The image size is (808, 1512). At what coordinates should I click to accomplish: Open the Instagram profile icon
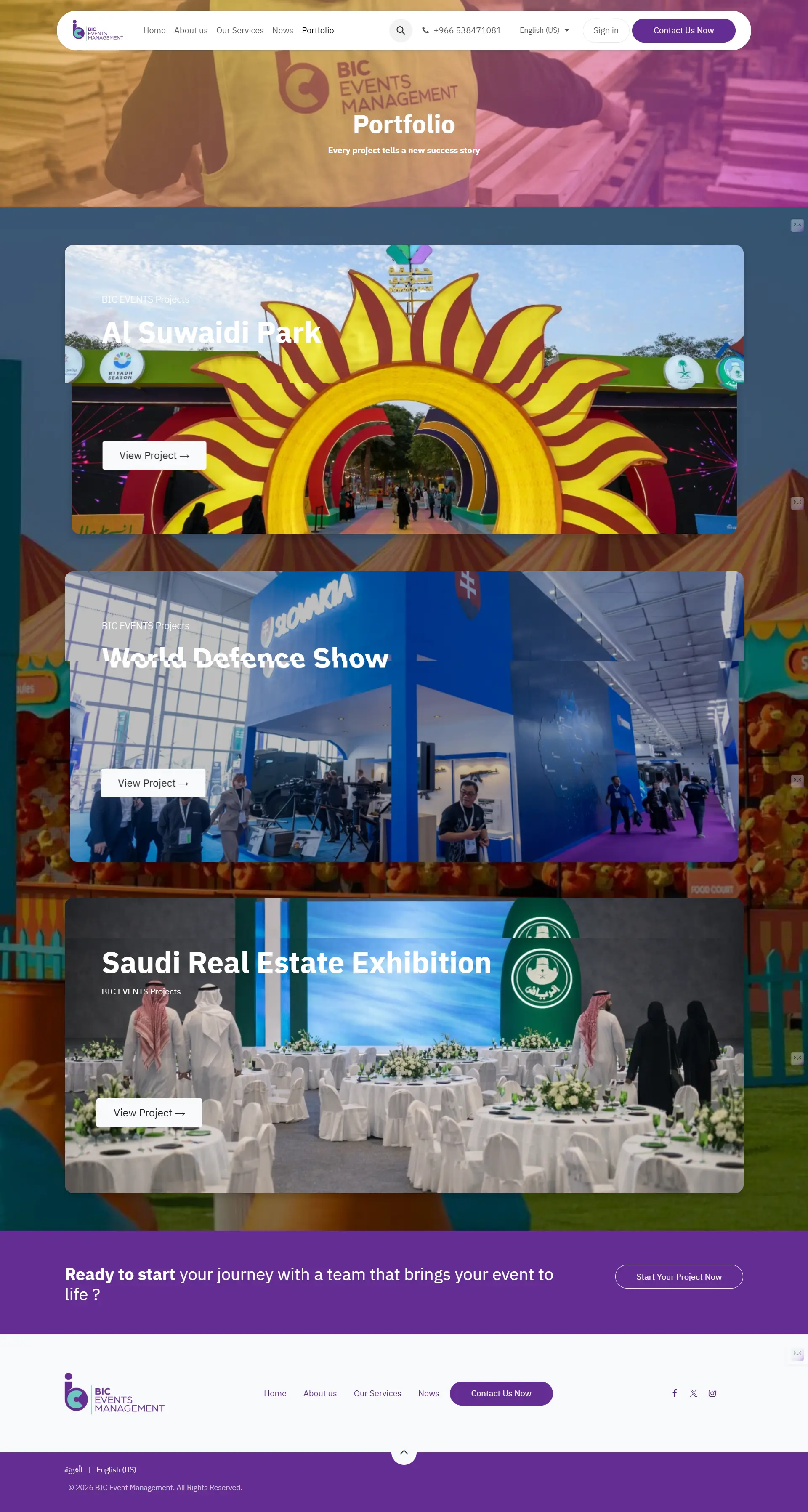[x=712, y=1393]
